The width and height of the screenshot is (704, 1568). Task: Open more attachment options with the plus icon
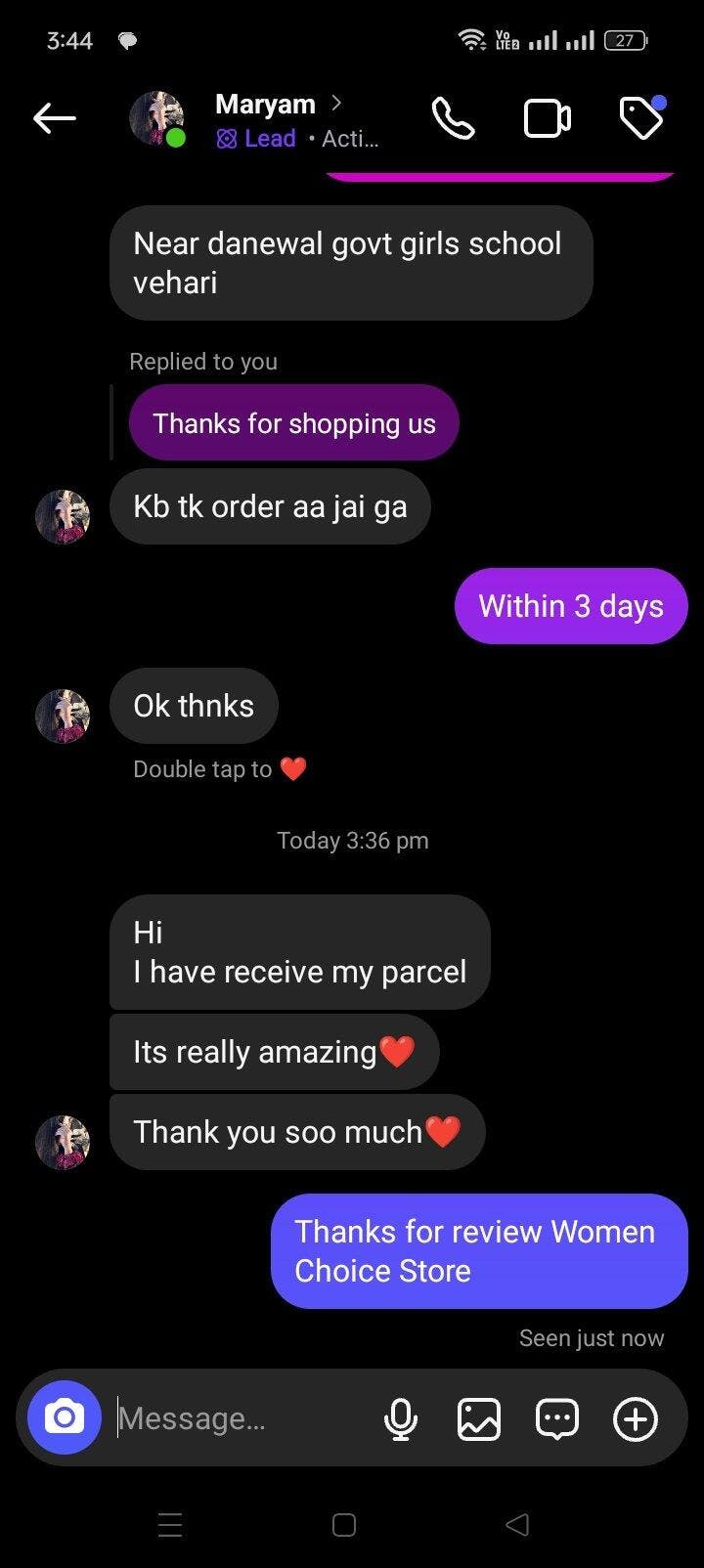(636, 1418)
